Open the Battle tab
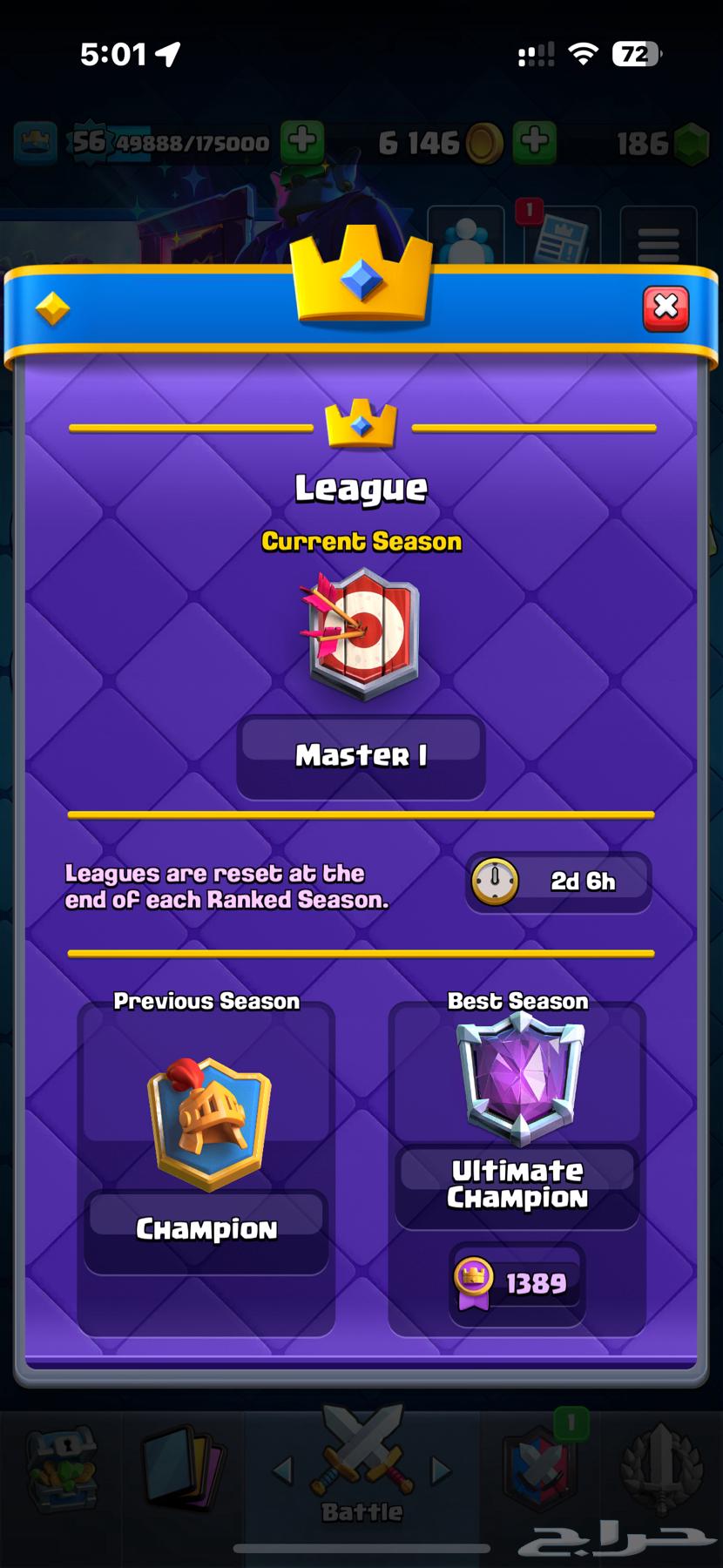Viewport: 723px width, 1568px height. pyautogui.click(x=361, y=1462)
